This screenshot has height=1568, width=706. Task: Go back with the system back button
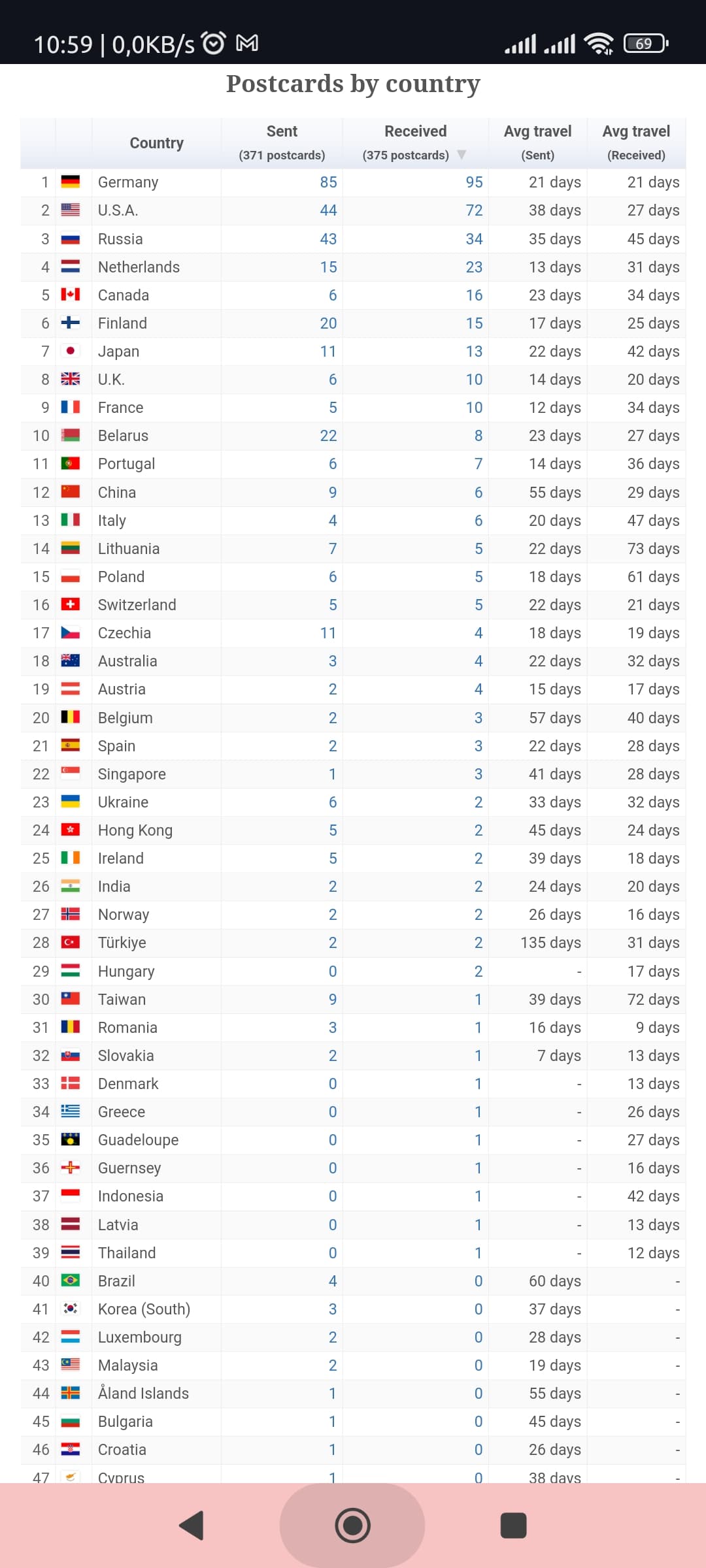coord(192,1526)
